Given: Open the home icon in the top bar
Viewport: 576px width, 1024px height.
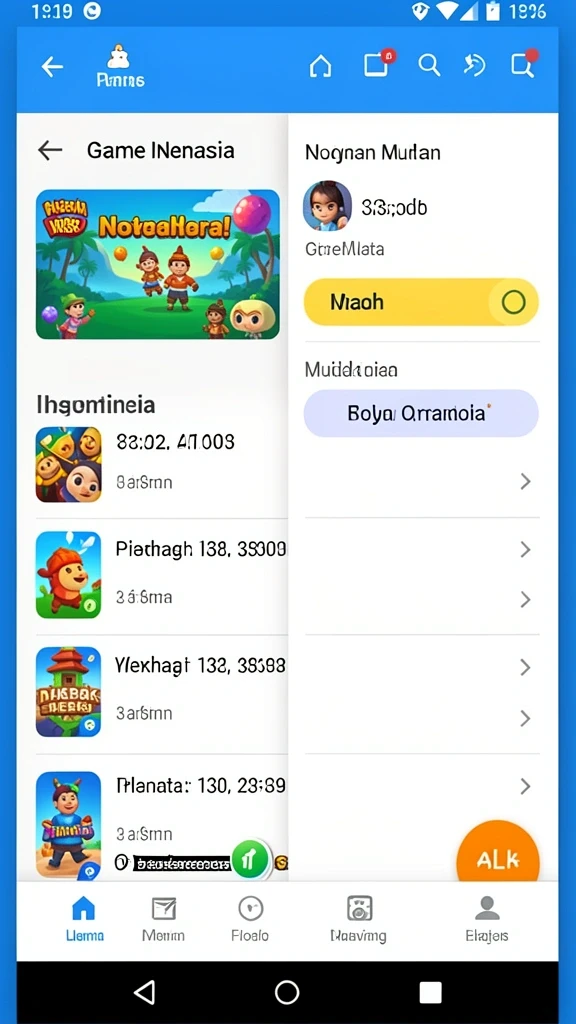Looking at the screenshot, I should [320, 66].
